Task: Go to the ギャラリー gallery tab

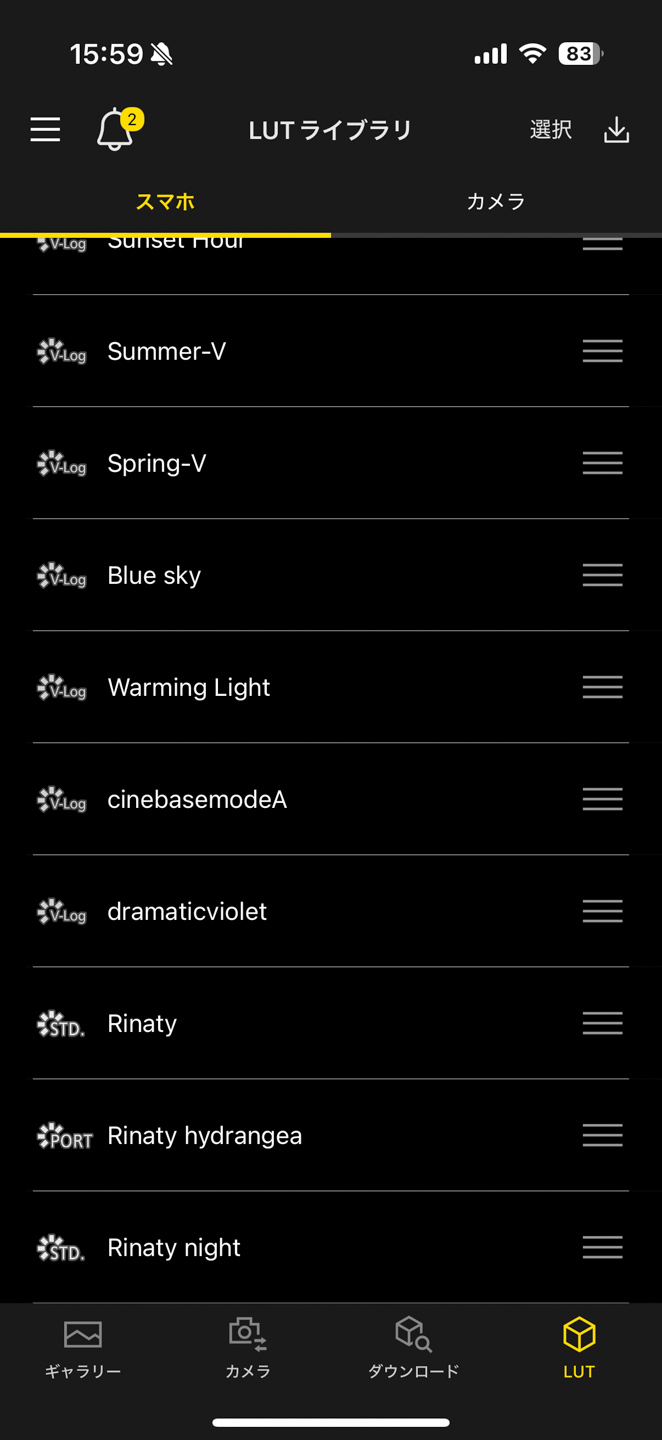Action: tap(83, 1348)
